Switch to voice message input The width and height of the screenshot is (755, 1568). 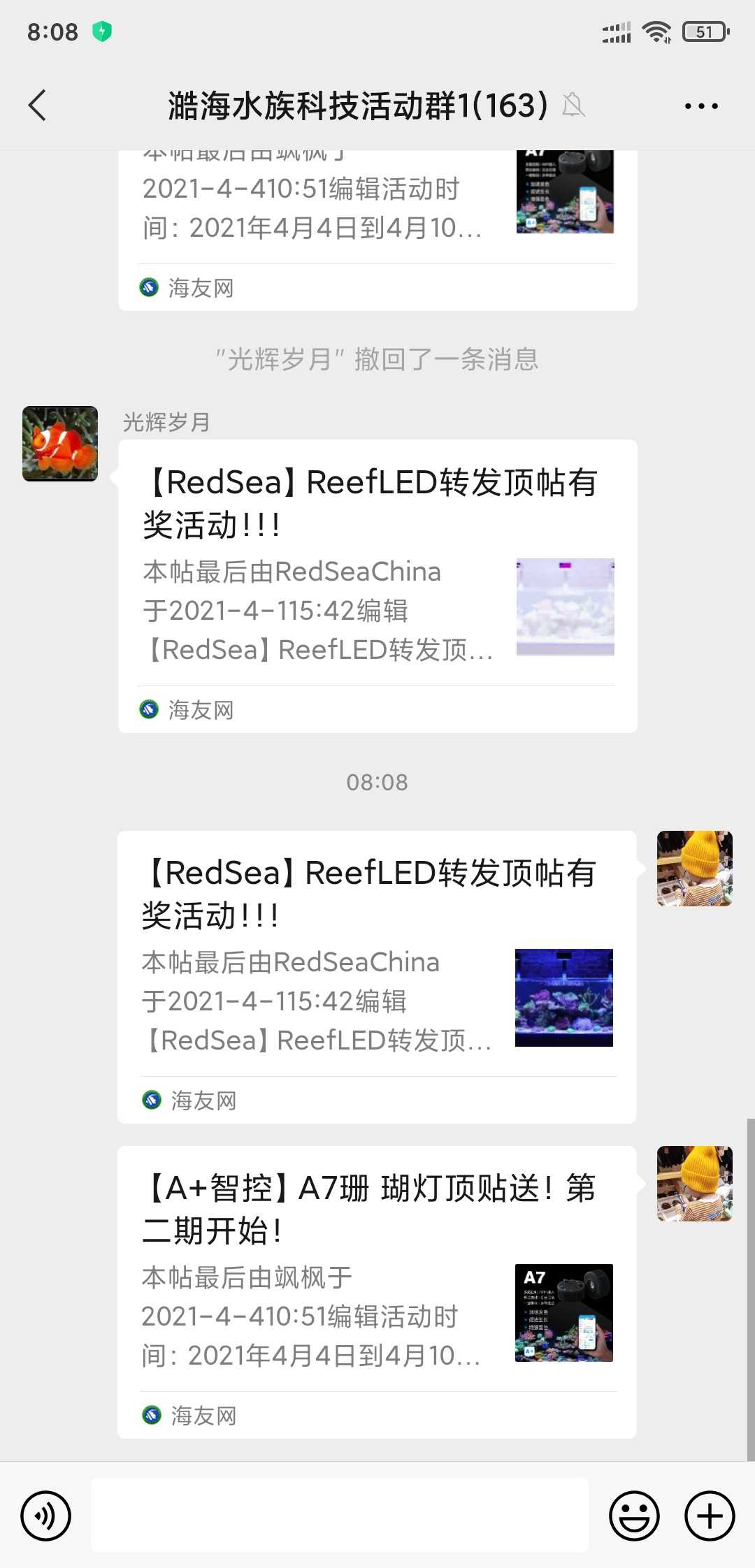(45, 1516)
